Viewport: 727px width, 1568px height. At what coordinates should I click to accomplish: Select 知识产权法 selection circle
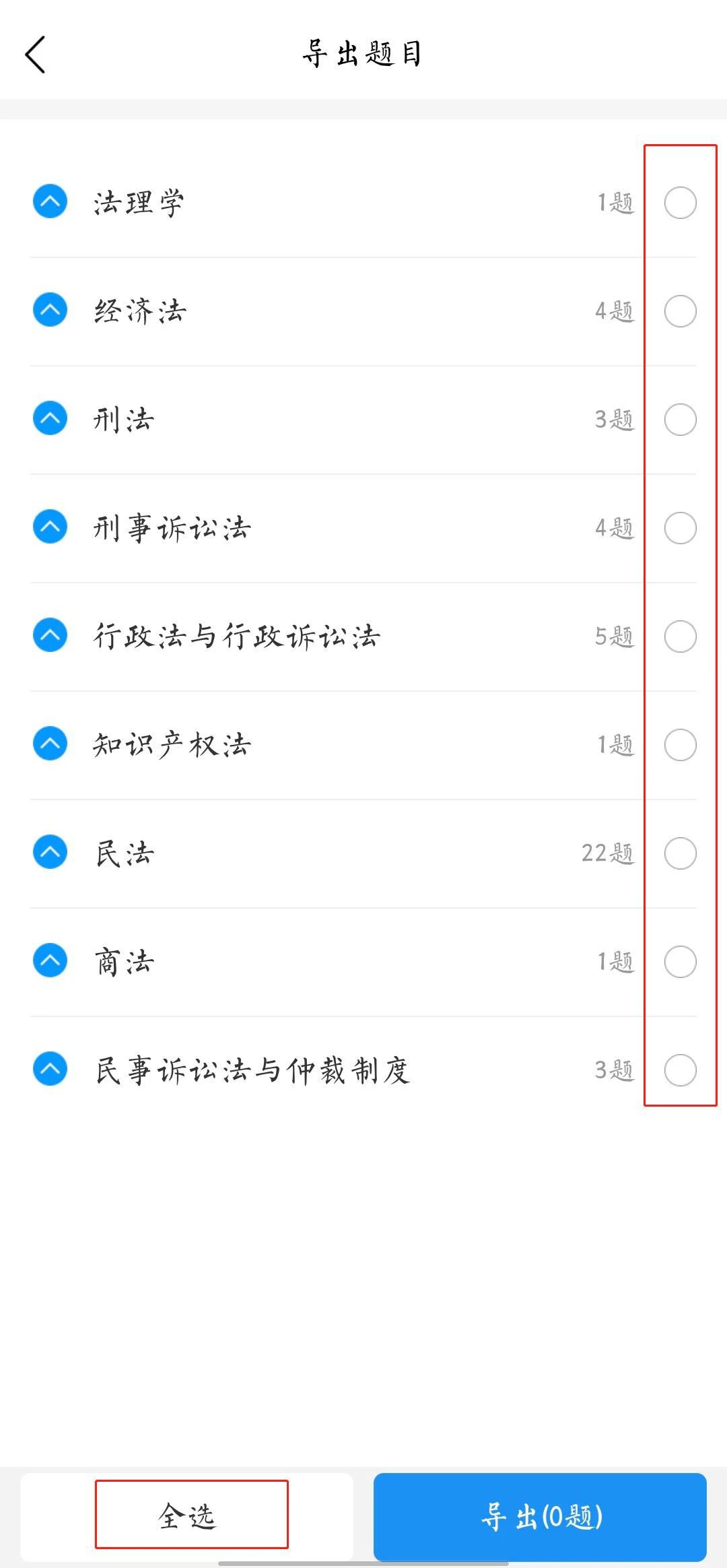tap(680, 745)
